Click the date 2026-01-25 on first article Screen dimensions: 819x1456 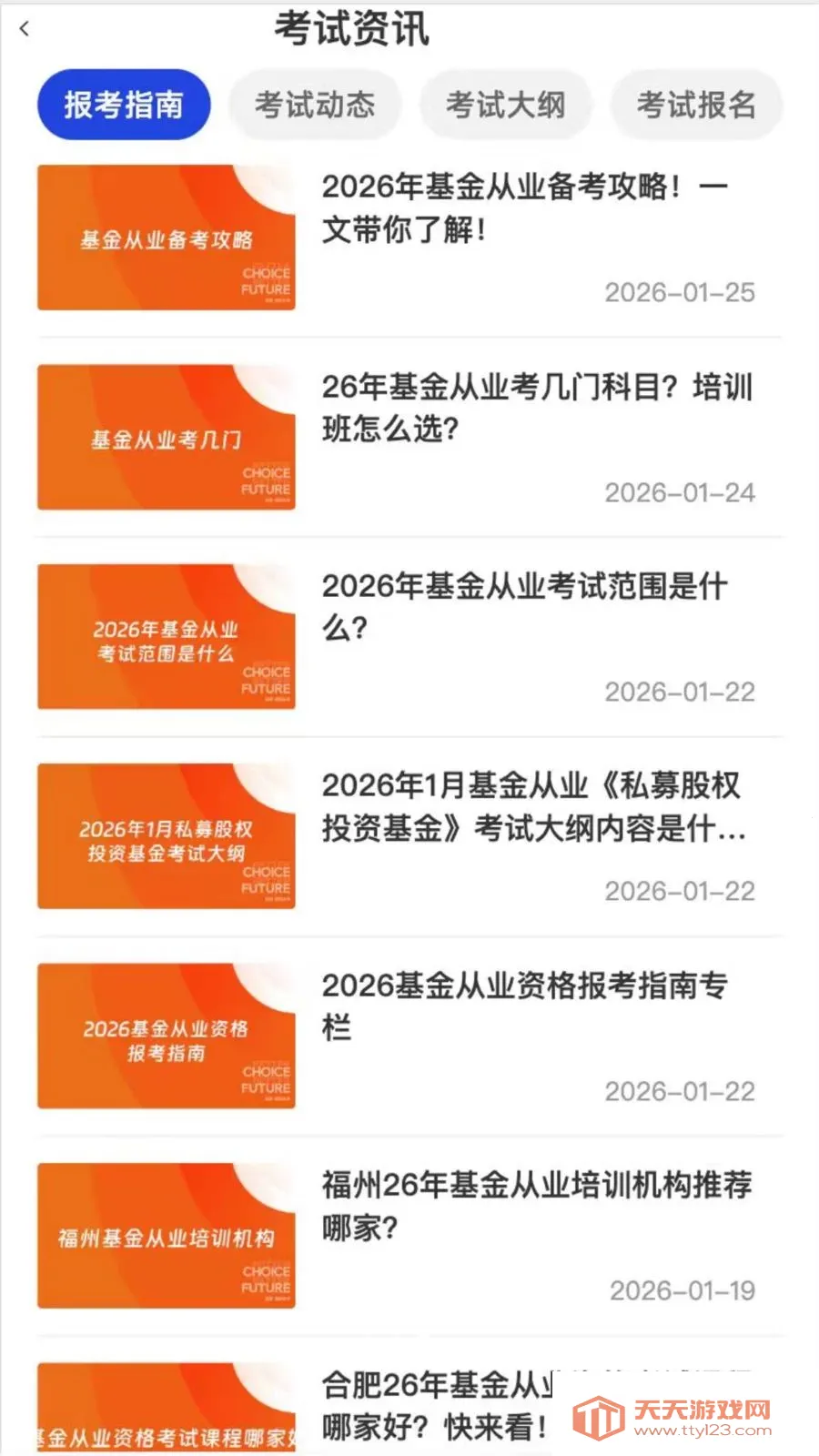[x=681, y=293]
